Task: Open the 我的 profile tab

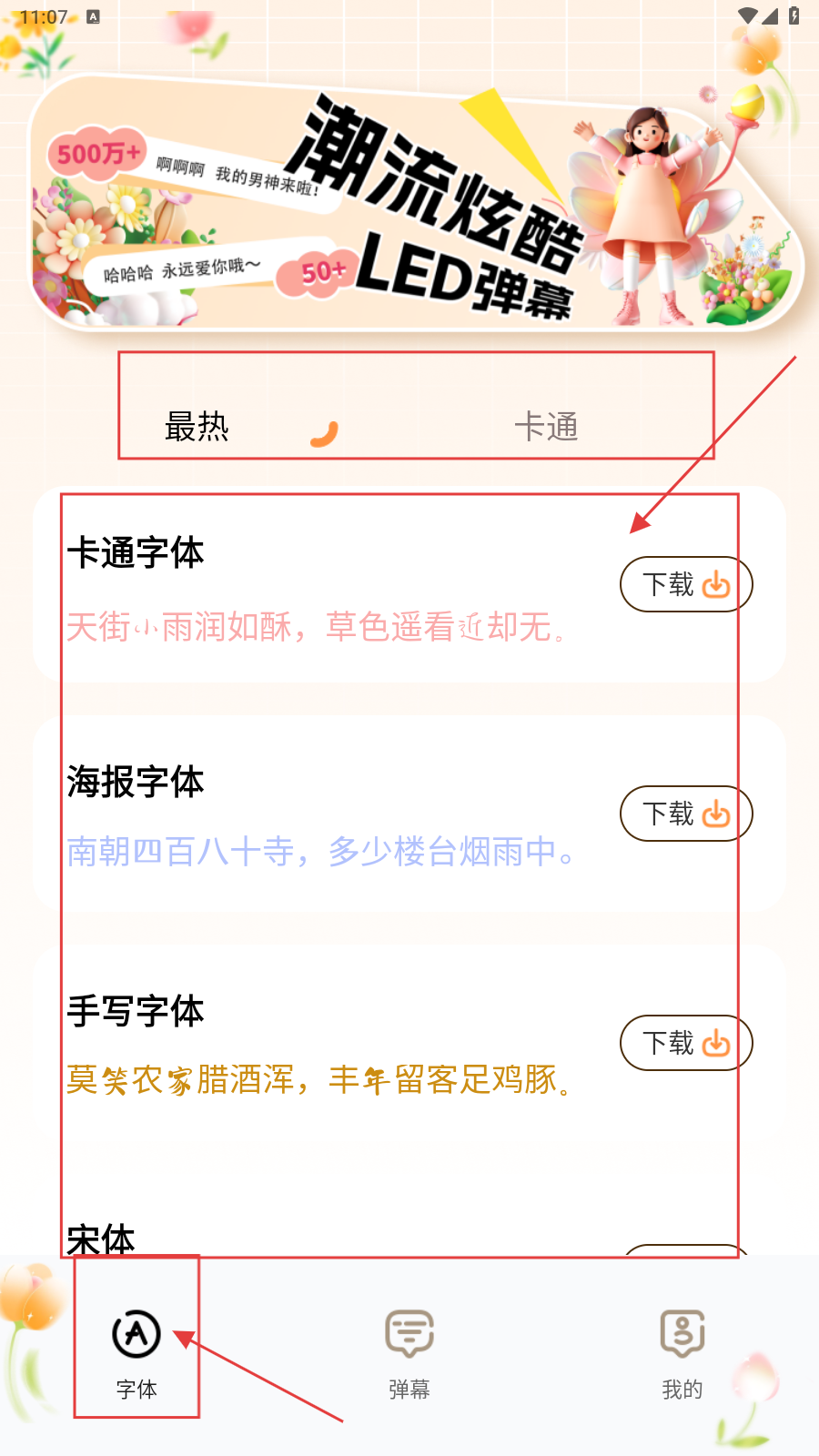Action: pos(682,1353)
